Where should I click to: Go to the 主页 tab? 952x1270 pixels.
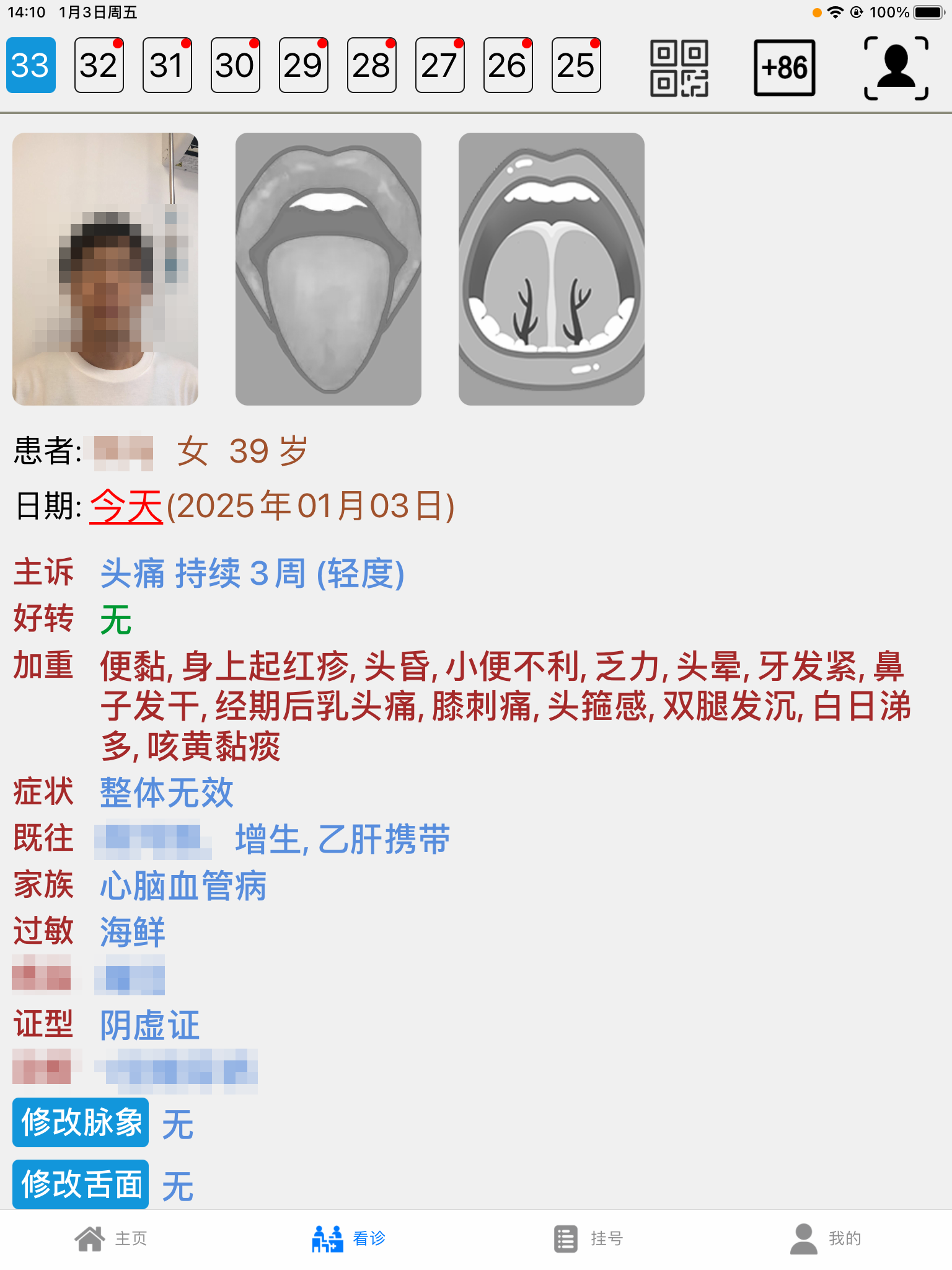click(x=110, y=1238)
